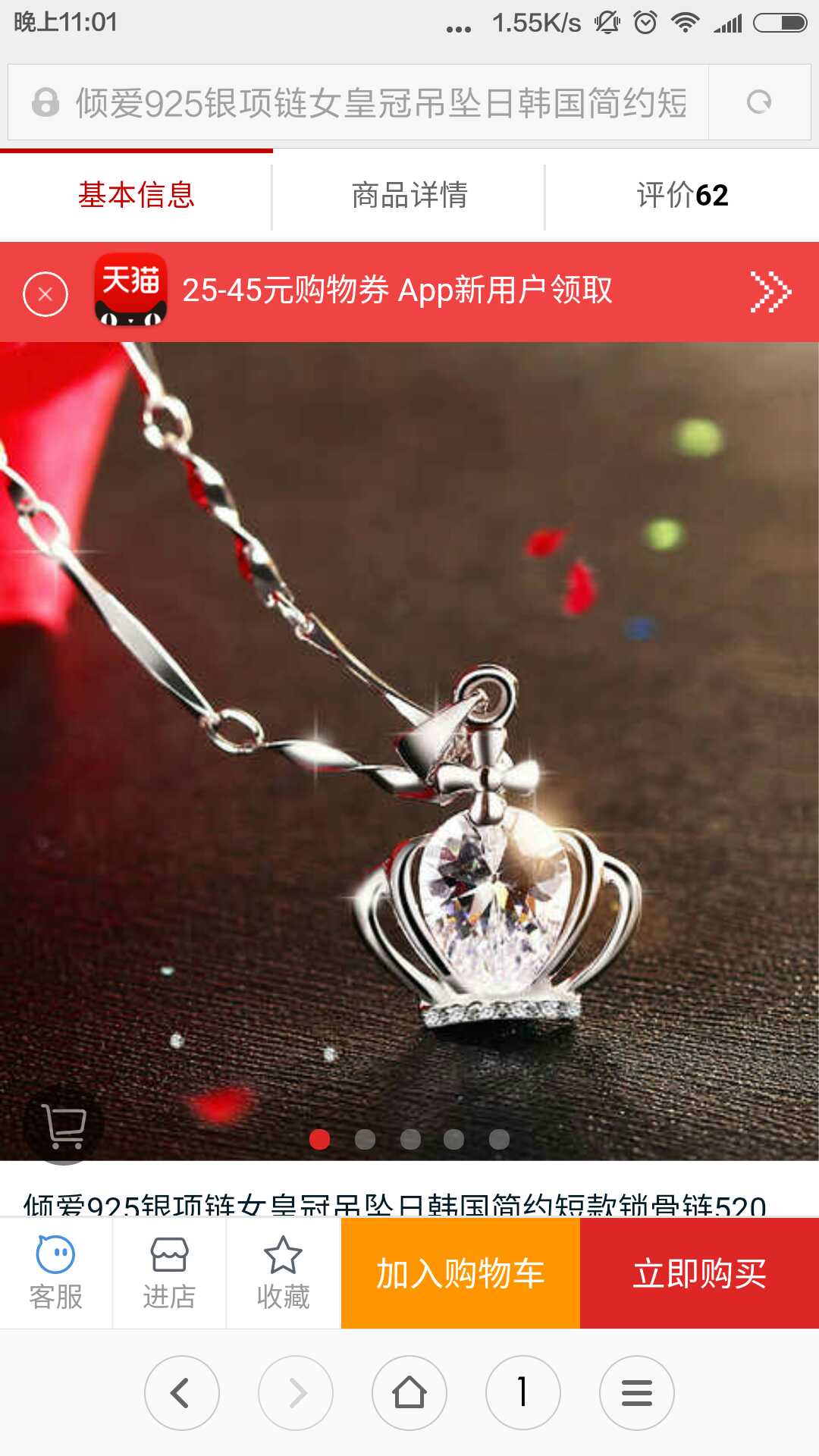Open the 评价 reviews tab

[x=682, y=196]
